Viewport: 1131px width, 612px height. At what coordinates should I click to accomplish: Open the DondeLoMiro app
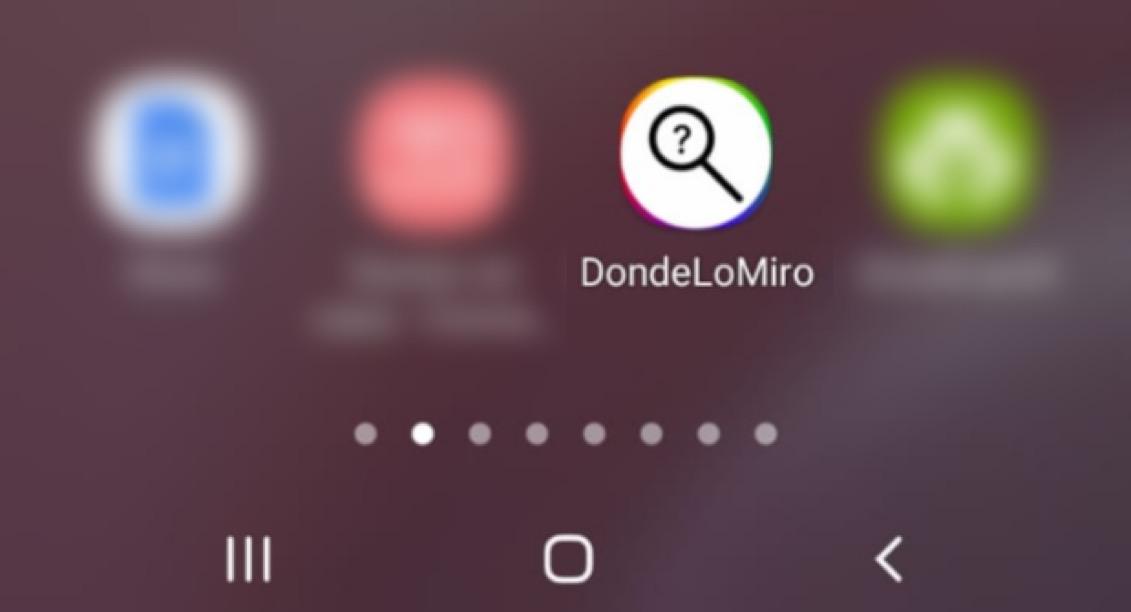(x=696, y=156)
